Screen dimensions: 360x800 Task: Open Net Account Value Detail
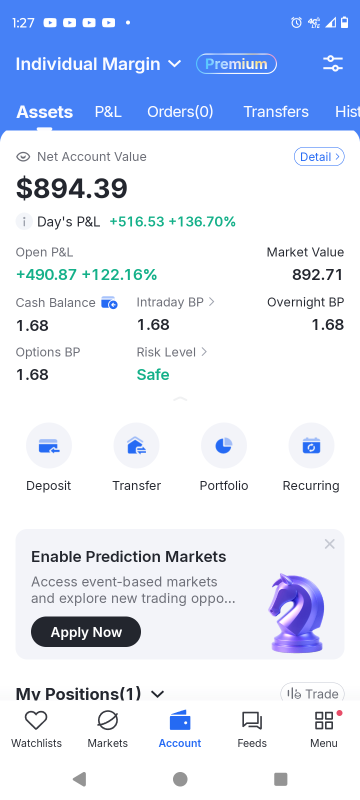[319, 157]
